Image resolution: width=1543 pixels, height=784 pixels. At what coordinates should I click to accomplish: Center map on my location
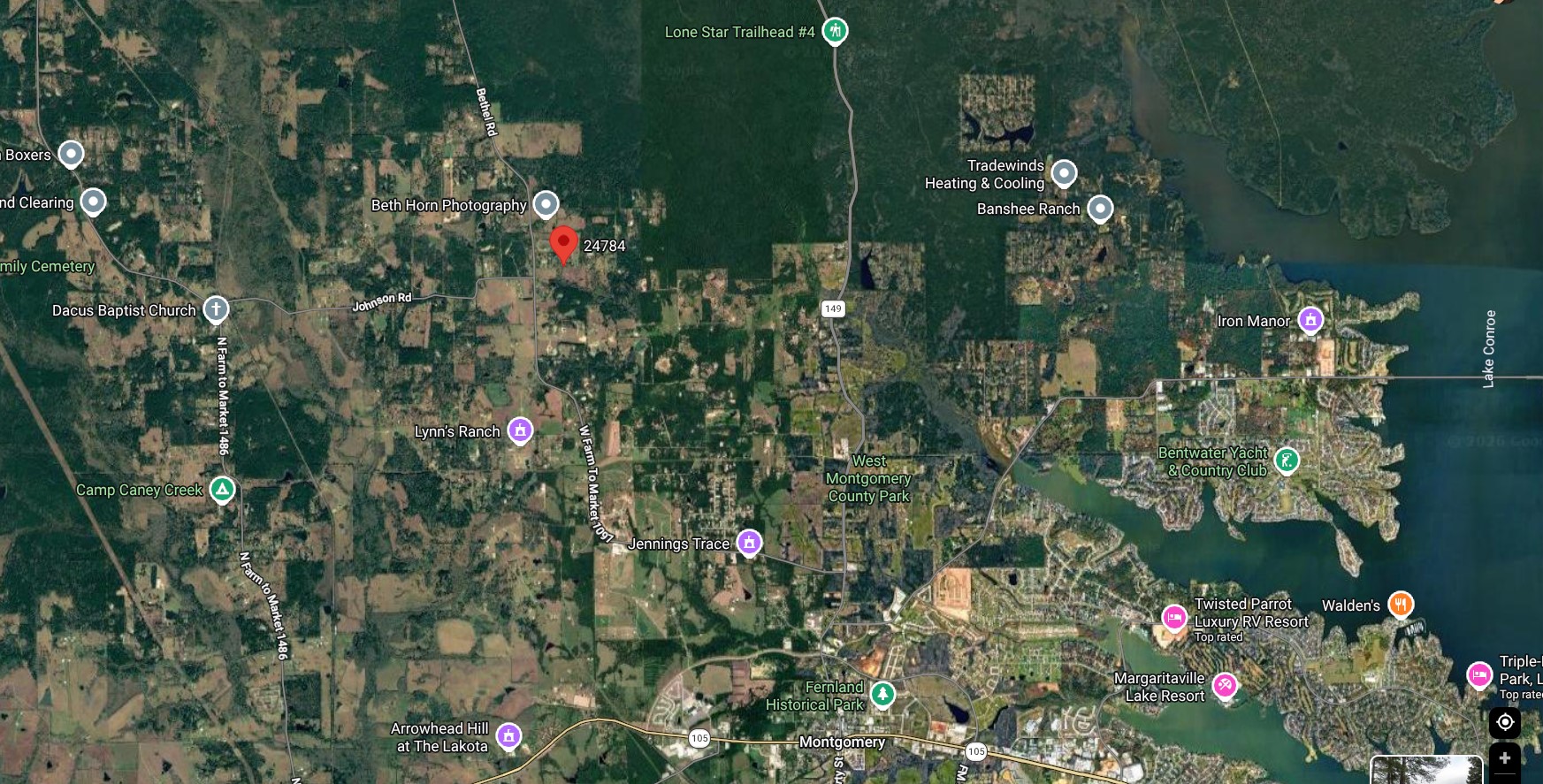pos(1505,722)
